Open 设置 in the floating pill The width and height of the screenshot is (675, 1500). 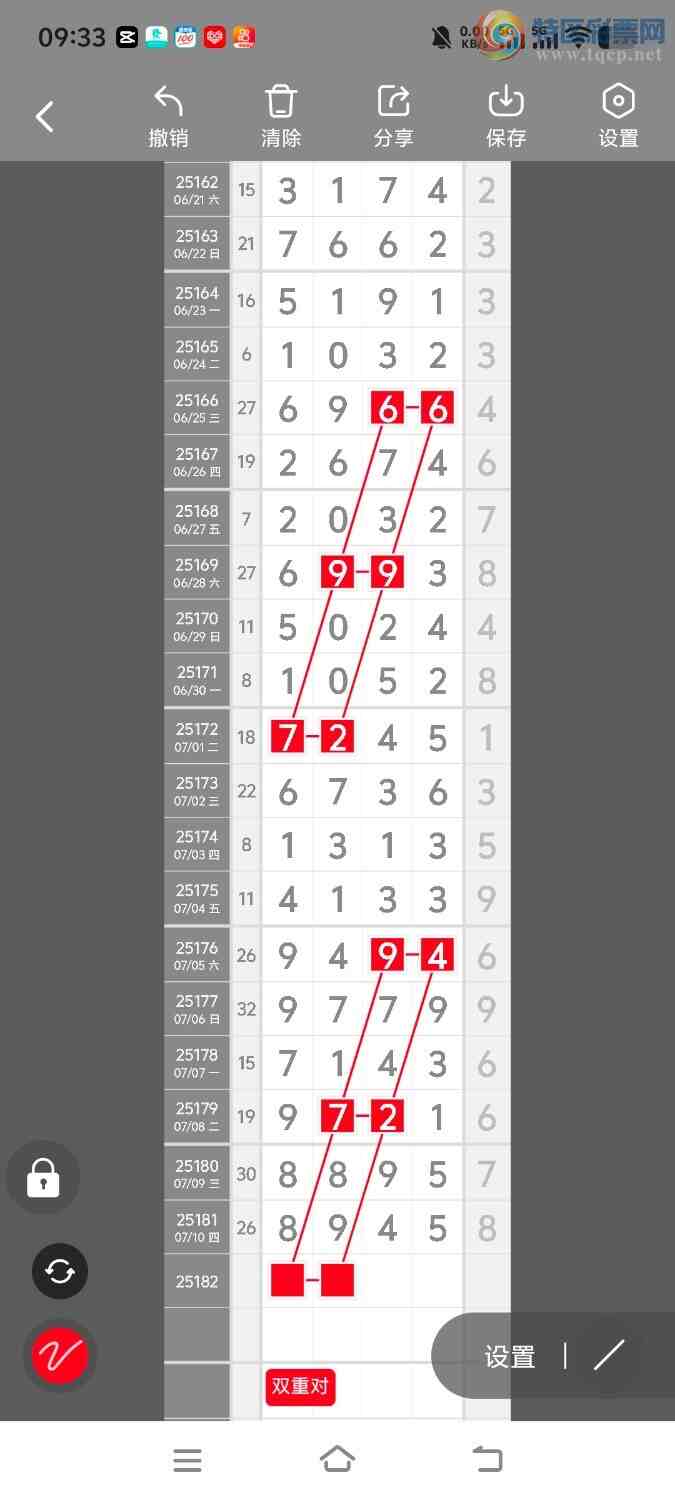(510, 1357)
